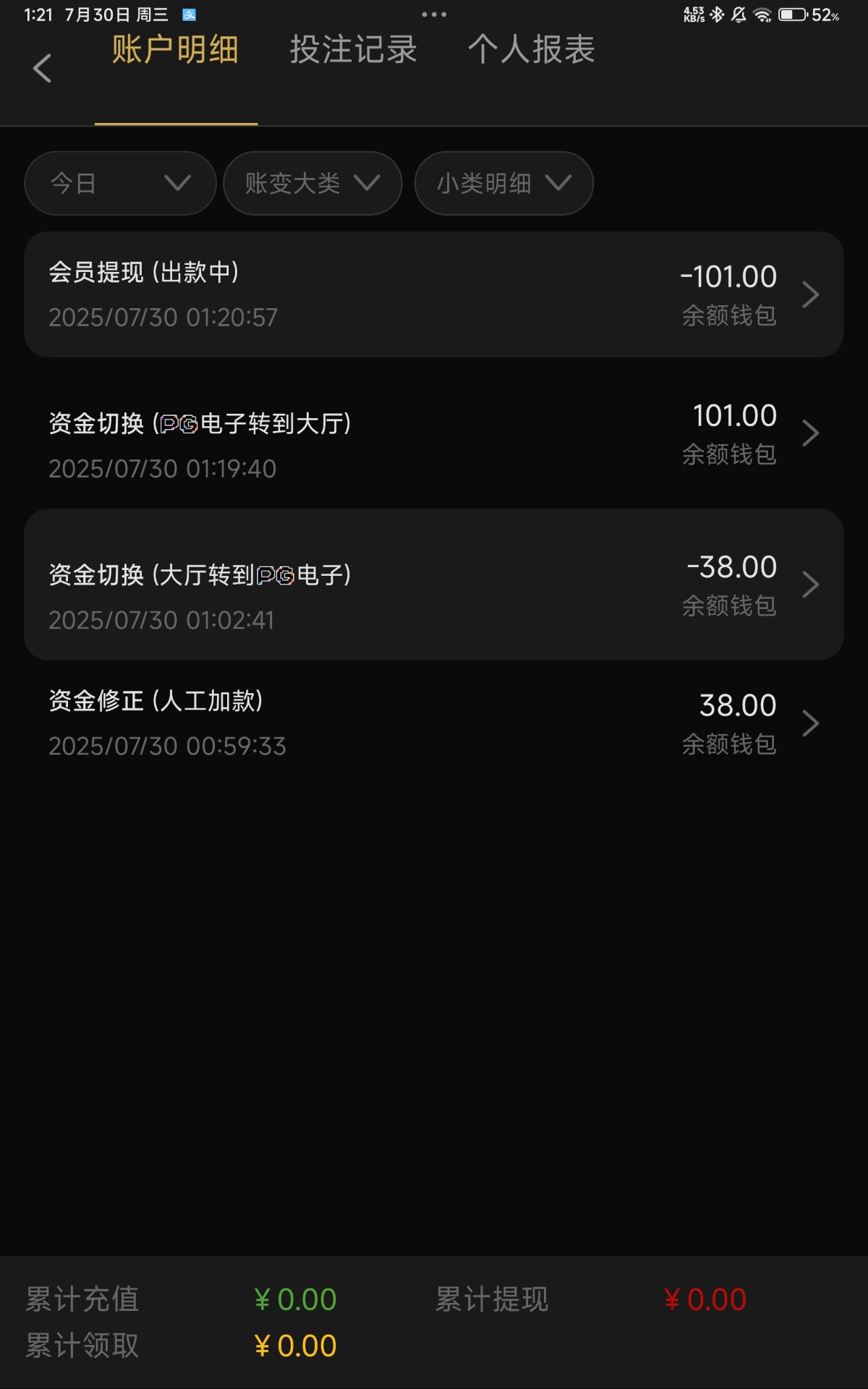Tap the 累计充值 amount ¥0.00

(297, 1300)
